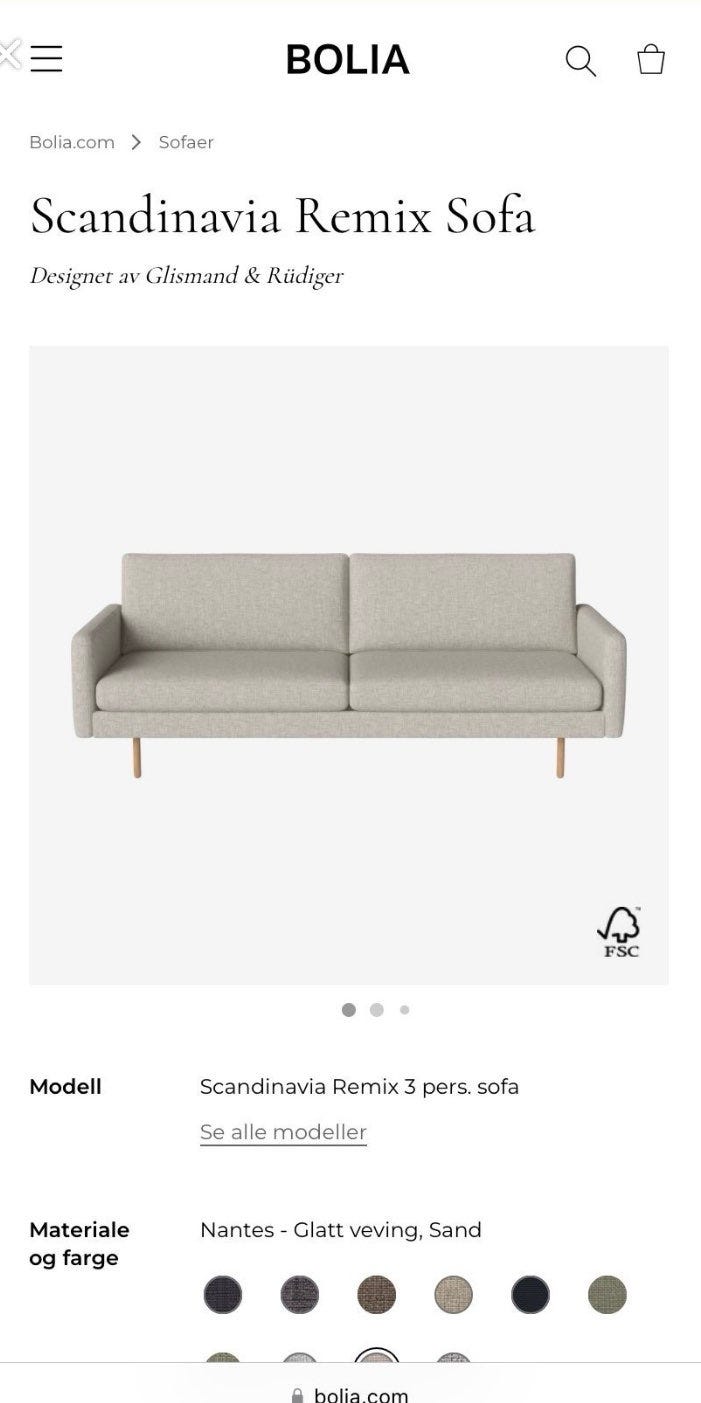Viewport: 701px width, 1403px height.
Task: Select the first dark grey fabric swatch
Action: [223, 1294]
